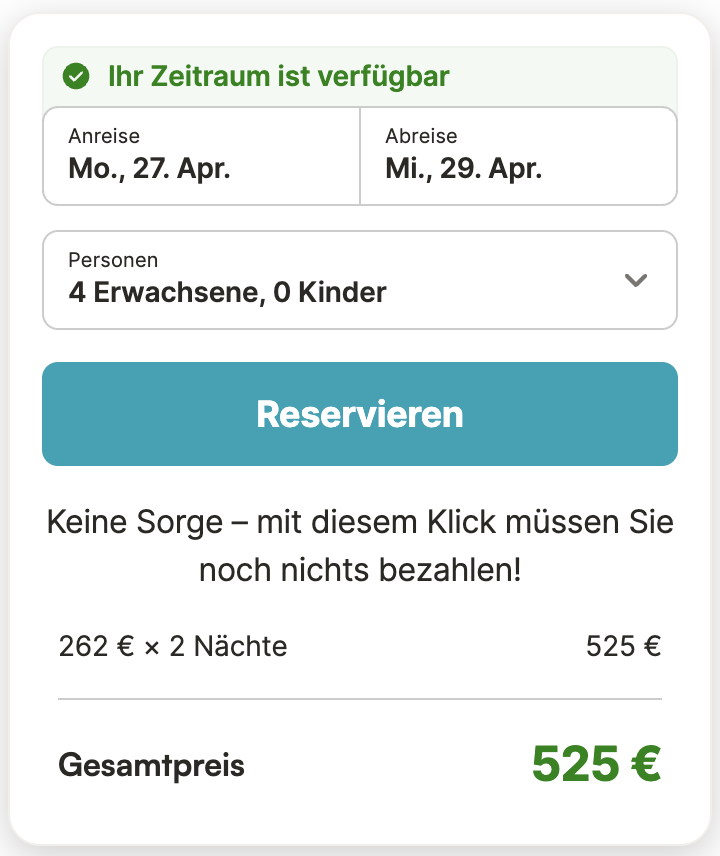Select the departure date Mi., 29. Apr.

coord(465,170)
